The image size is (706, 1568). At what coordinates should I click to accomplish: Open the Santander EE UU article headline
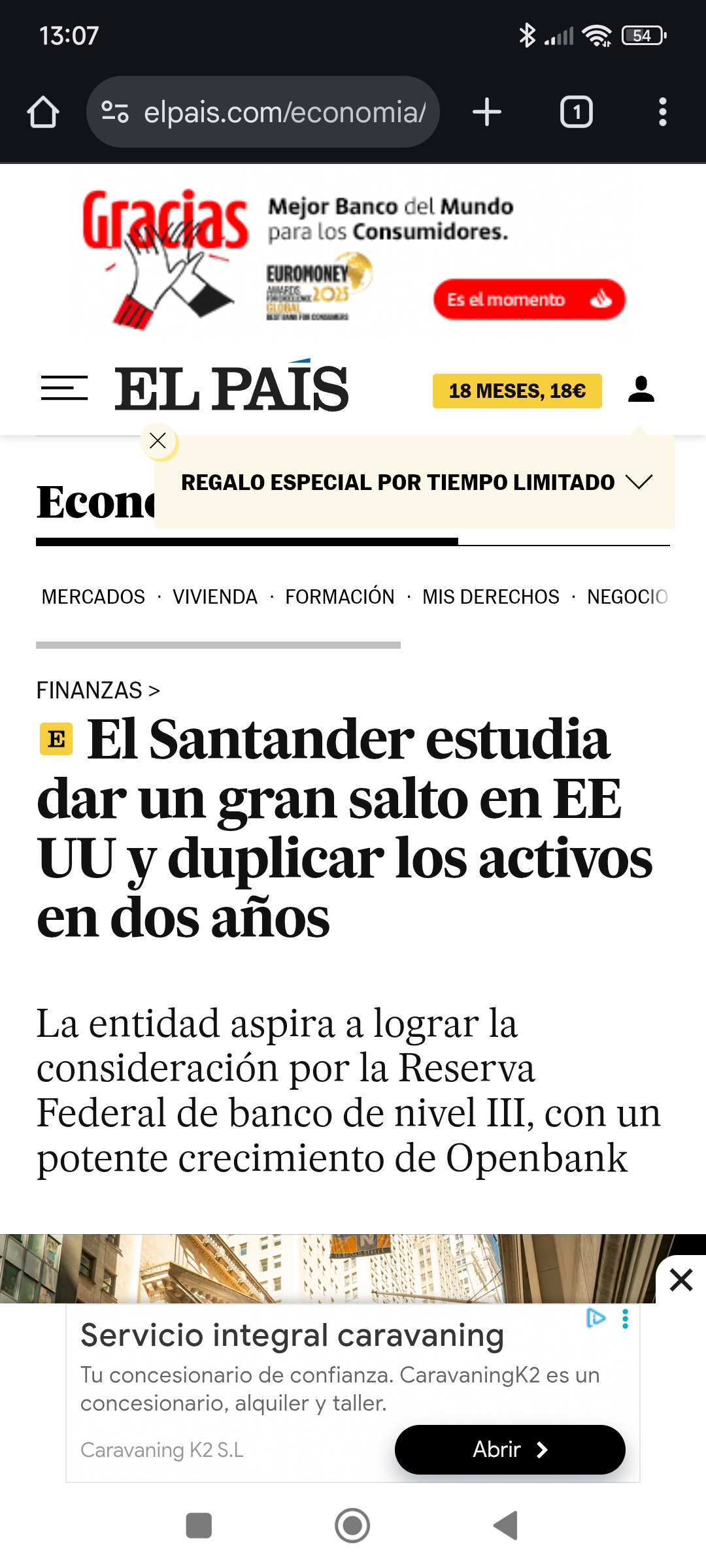[x=345, y=828]
